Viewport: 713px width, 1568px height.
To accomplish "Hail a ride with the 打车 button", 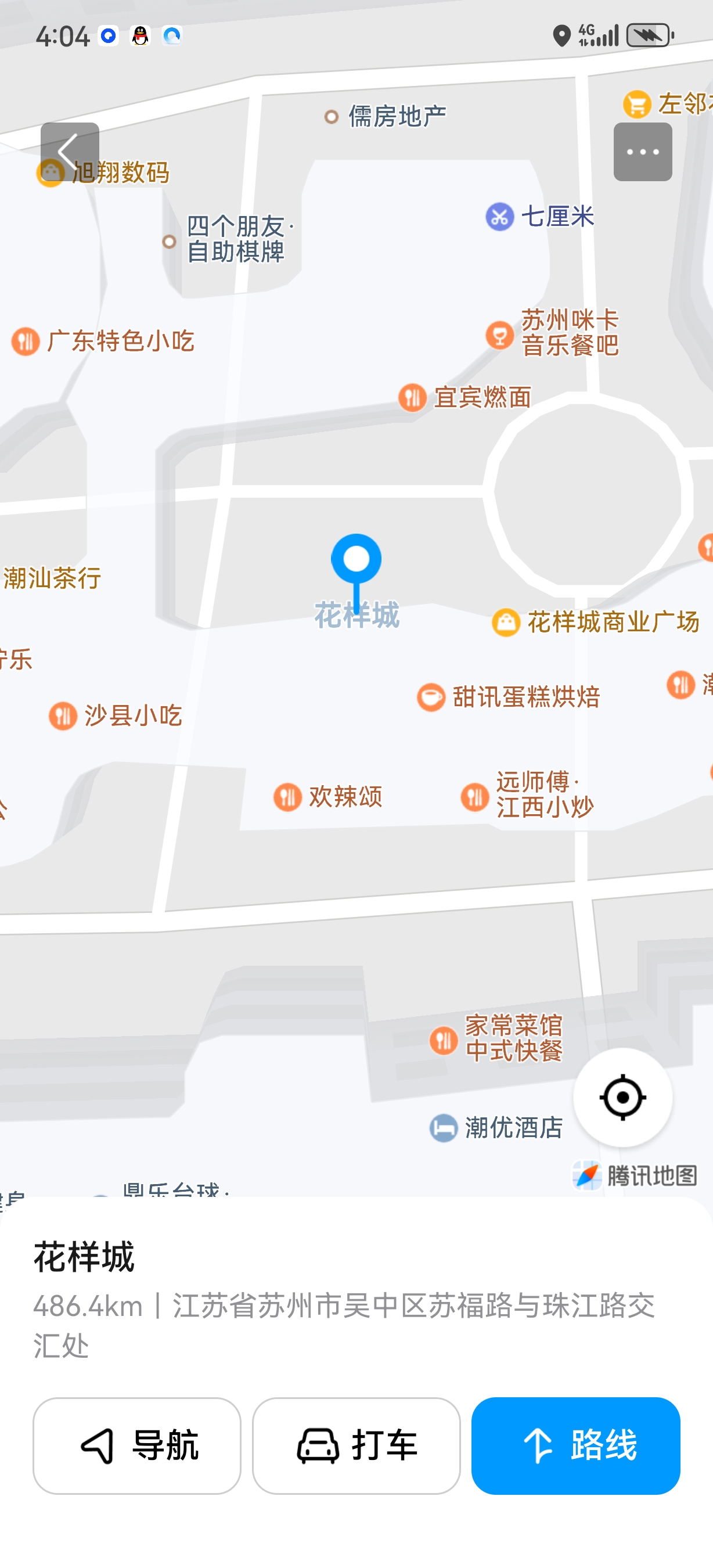I will (x=356, y=1445).
